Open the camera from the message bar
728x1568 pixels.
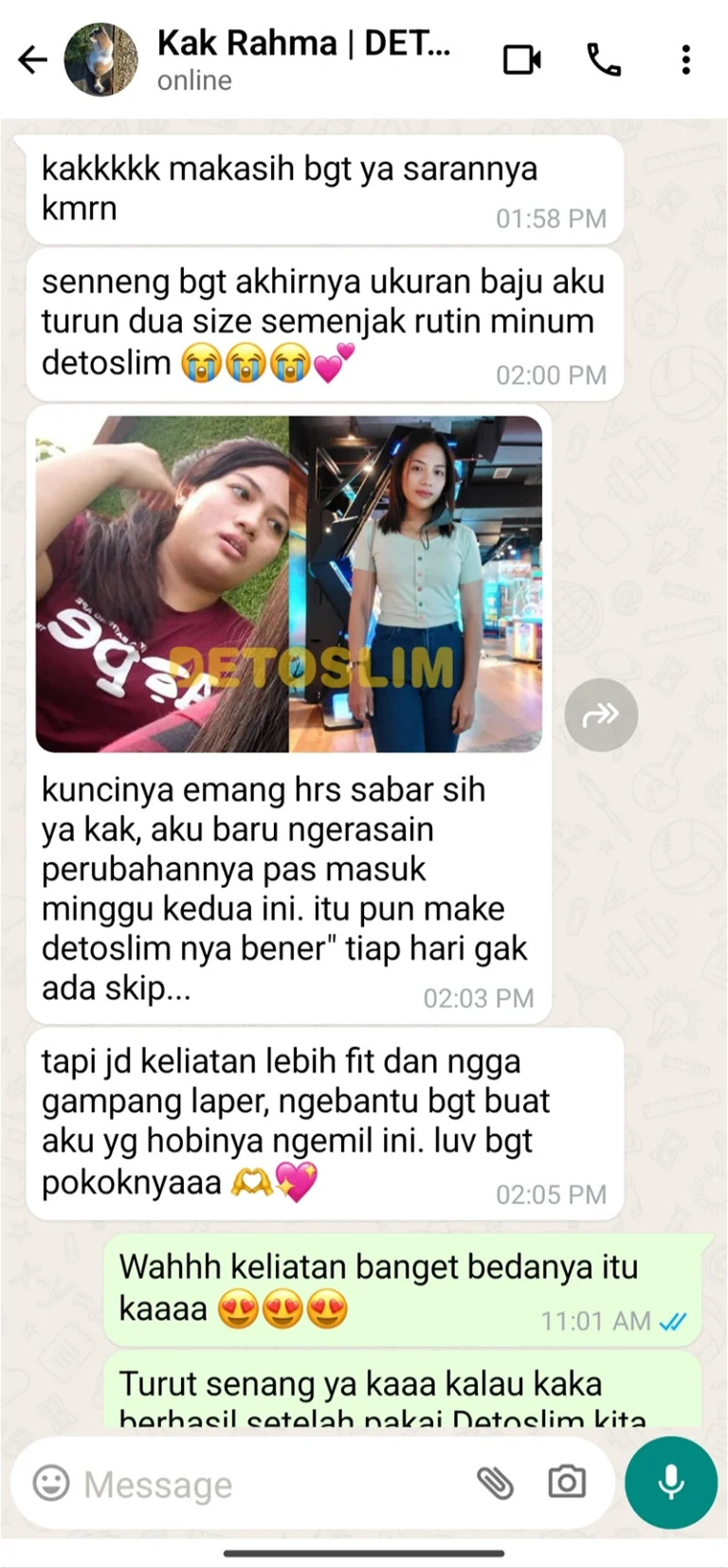point(567,1482)
